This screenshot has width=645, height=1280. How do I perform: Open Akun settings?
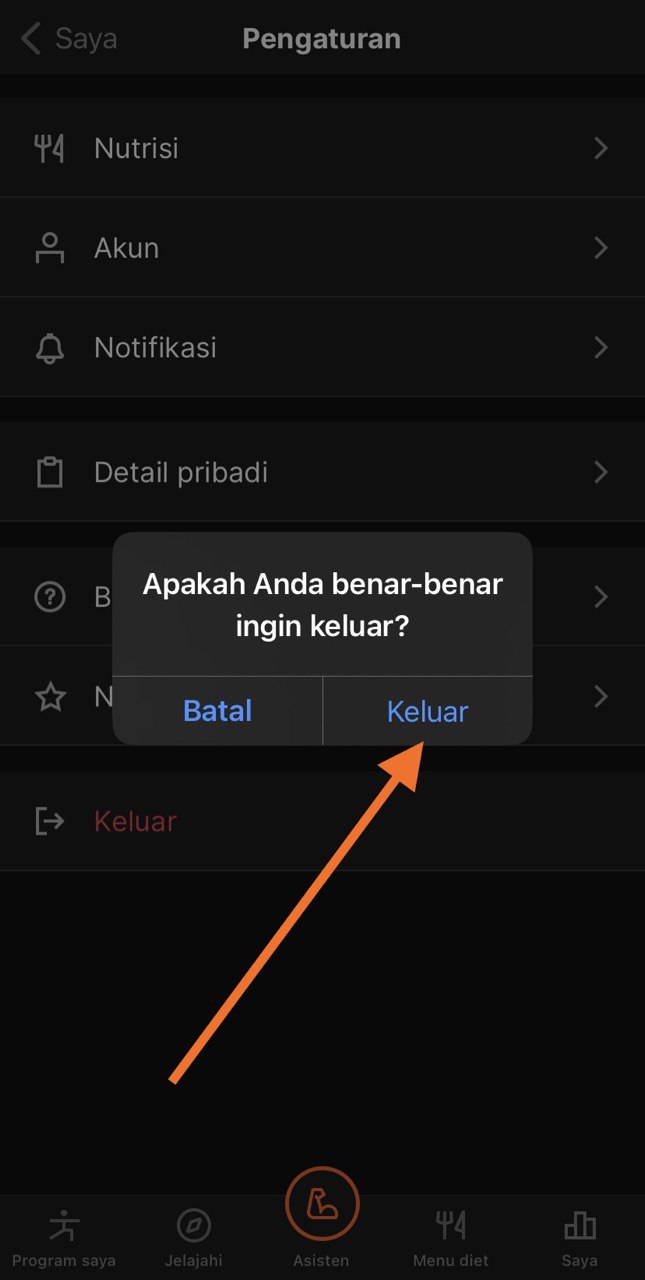pyautogui.click(x=320, y=248)
